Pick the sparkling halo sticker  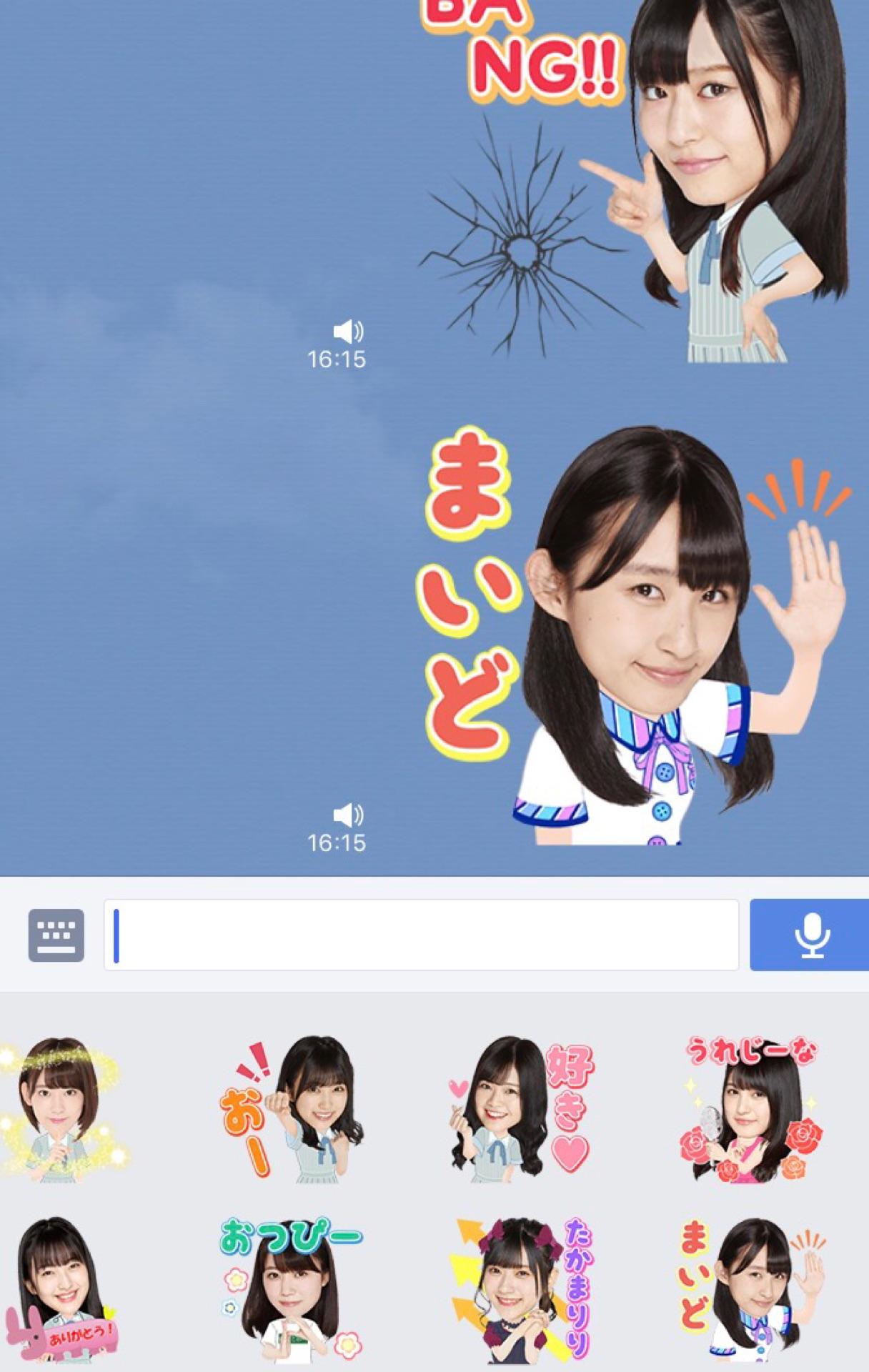[x=61, y=1108]
